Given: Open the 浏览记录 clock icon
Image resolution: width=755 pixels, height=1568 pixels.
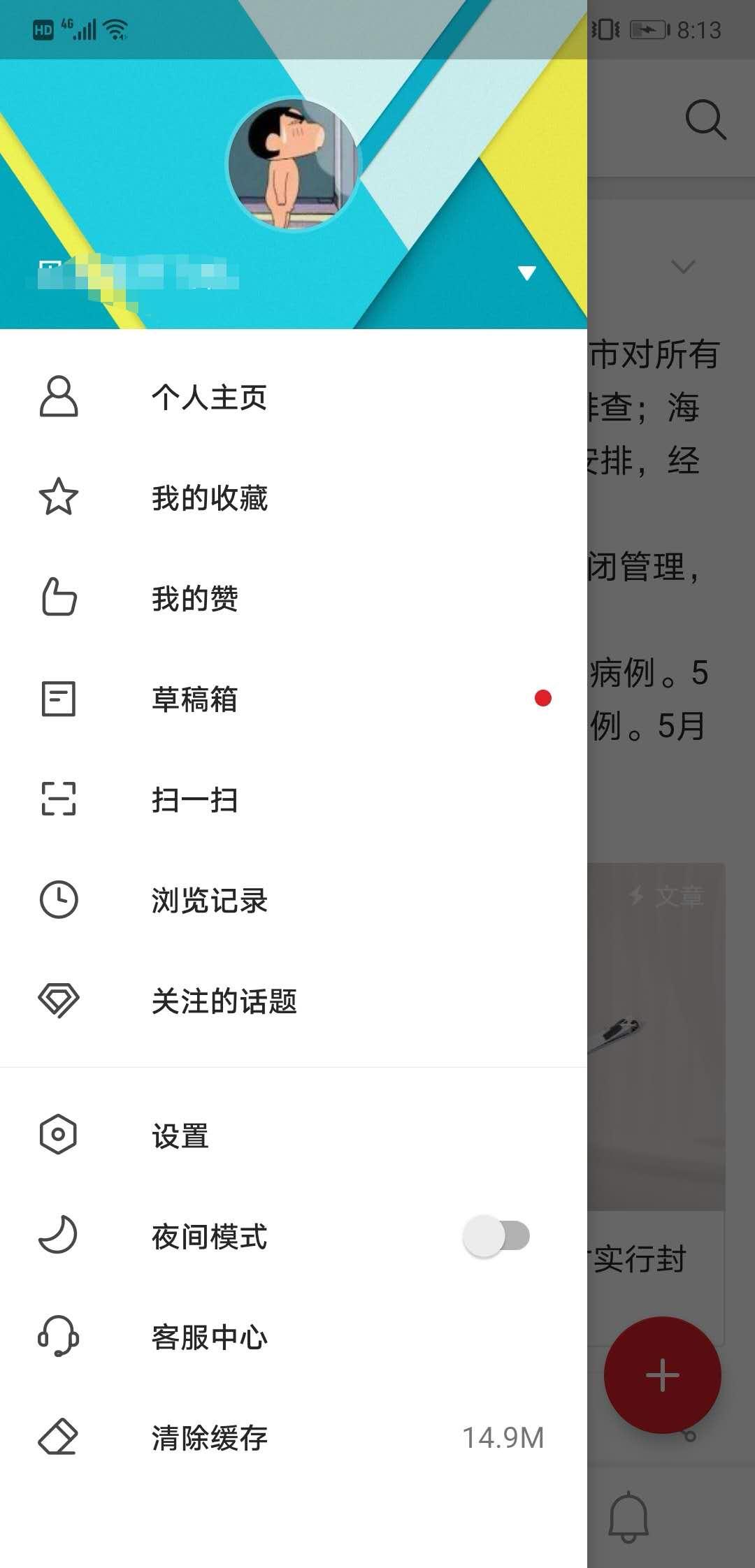Looking at the screenshot, I should pos(59,900).
